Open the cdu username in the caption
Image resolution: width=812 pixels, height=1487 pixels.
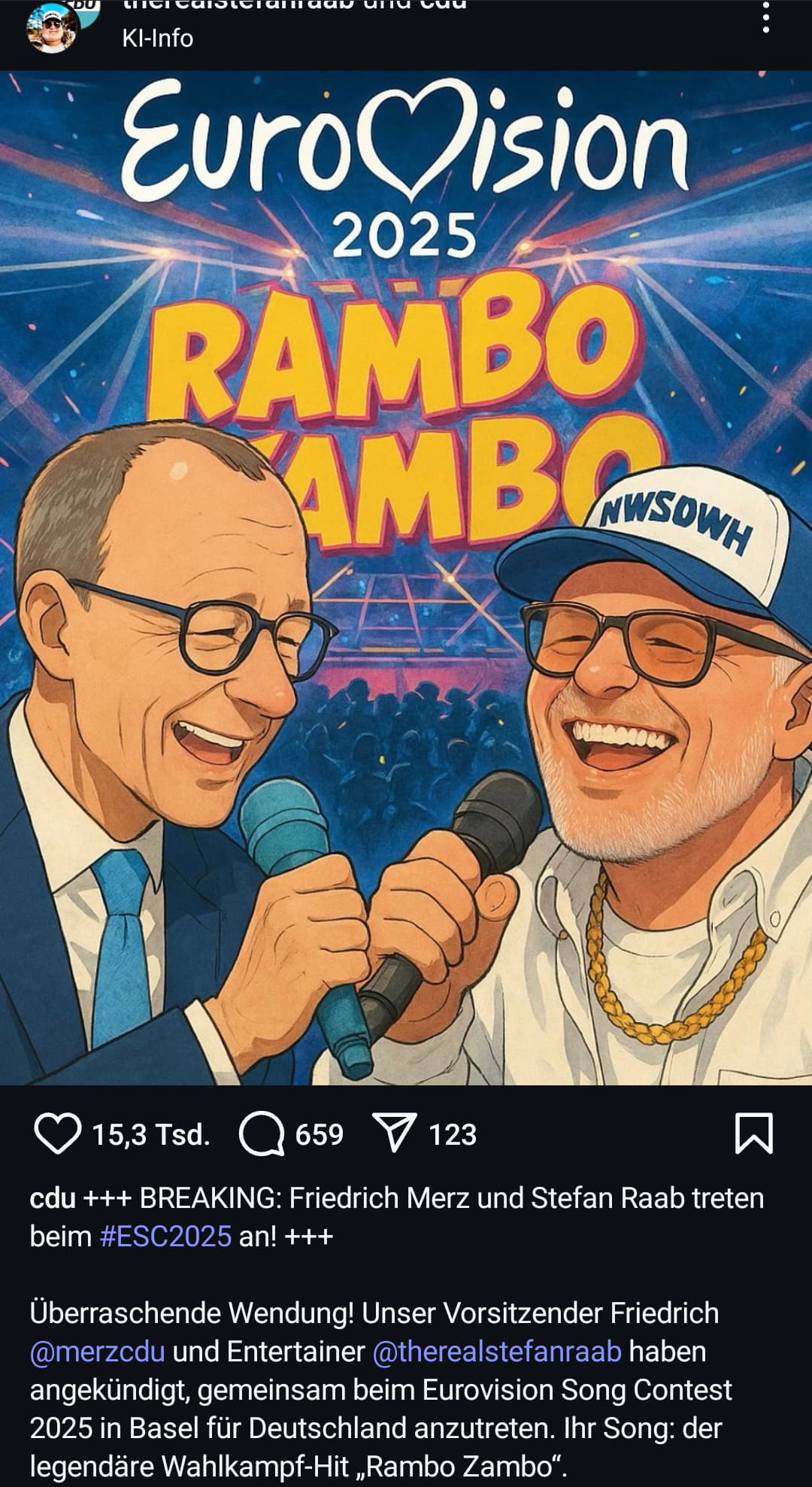point(53,1198)
